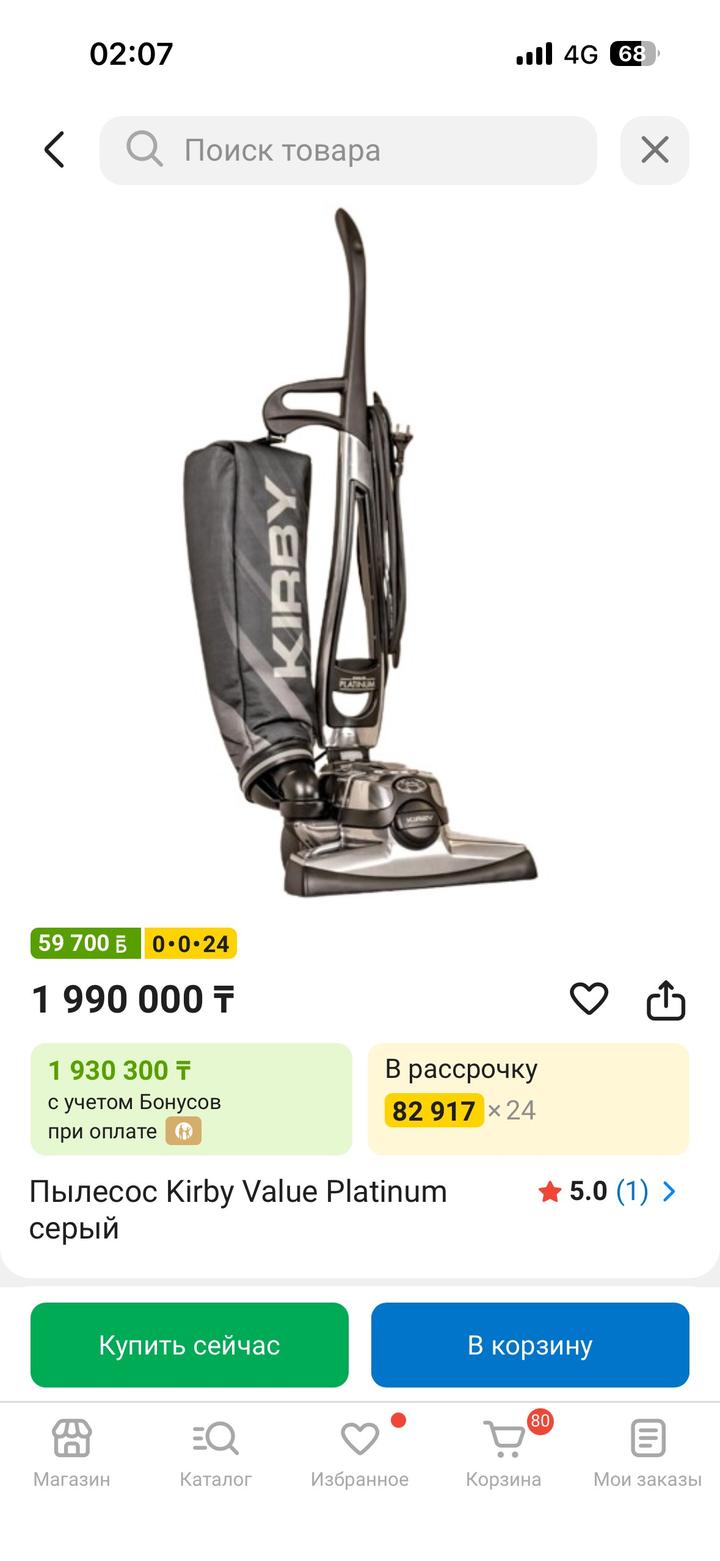Add to cart with В корзину
The image size is (720, 1561).
[530, 1345]
